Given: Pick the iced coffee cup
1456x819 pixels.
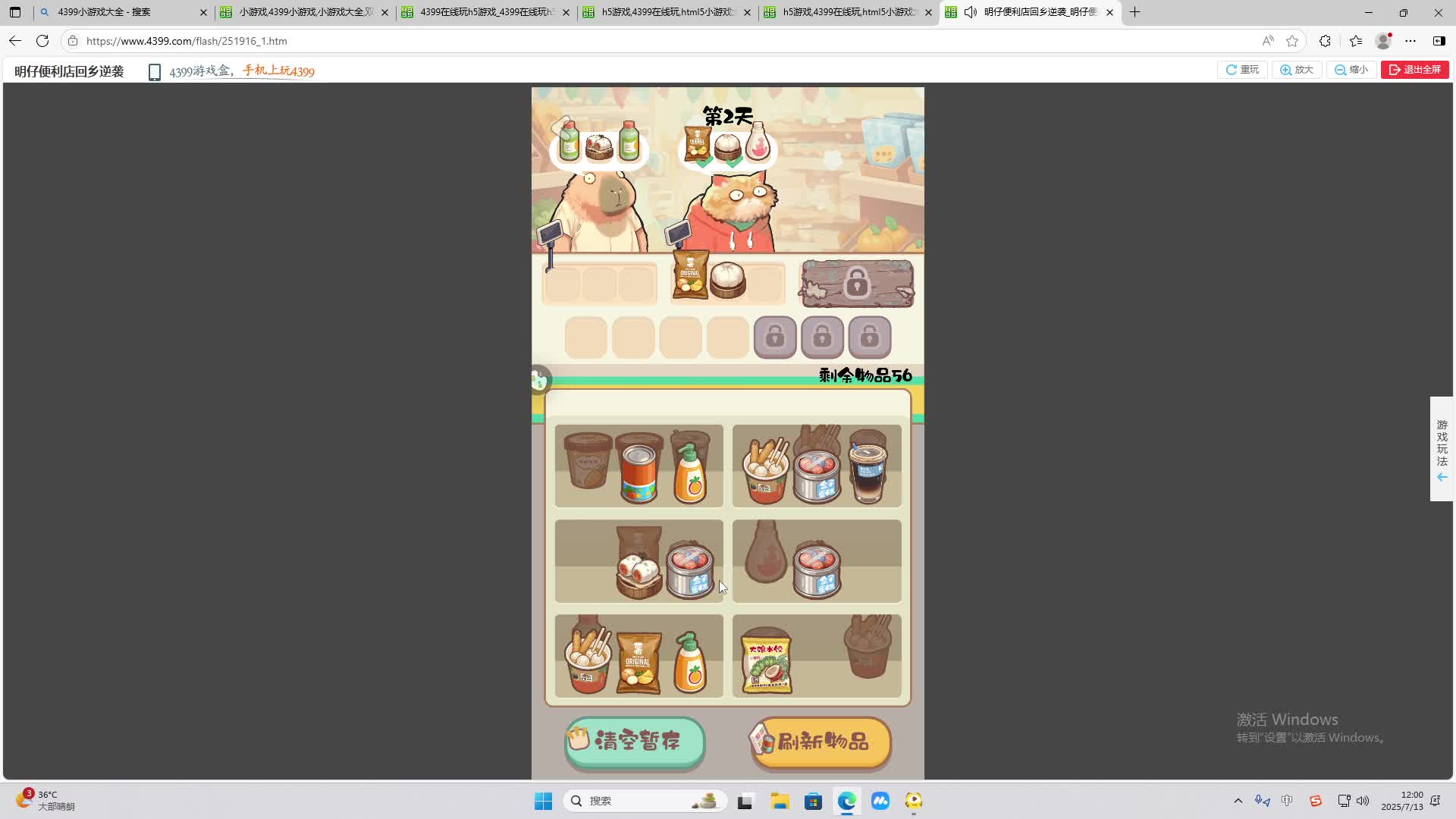Looking at the screenshot, I should (x=868, y=469).
